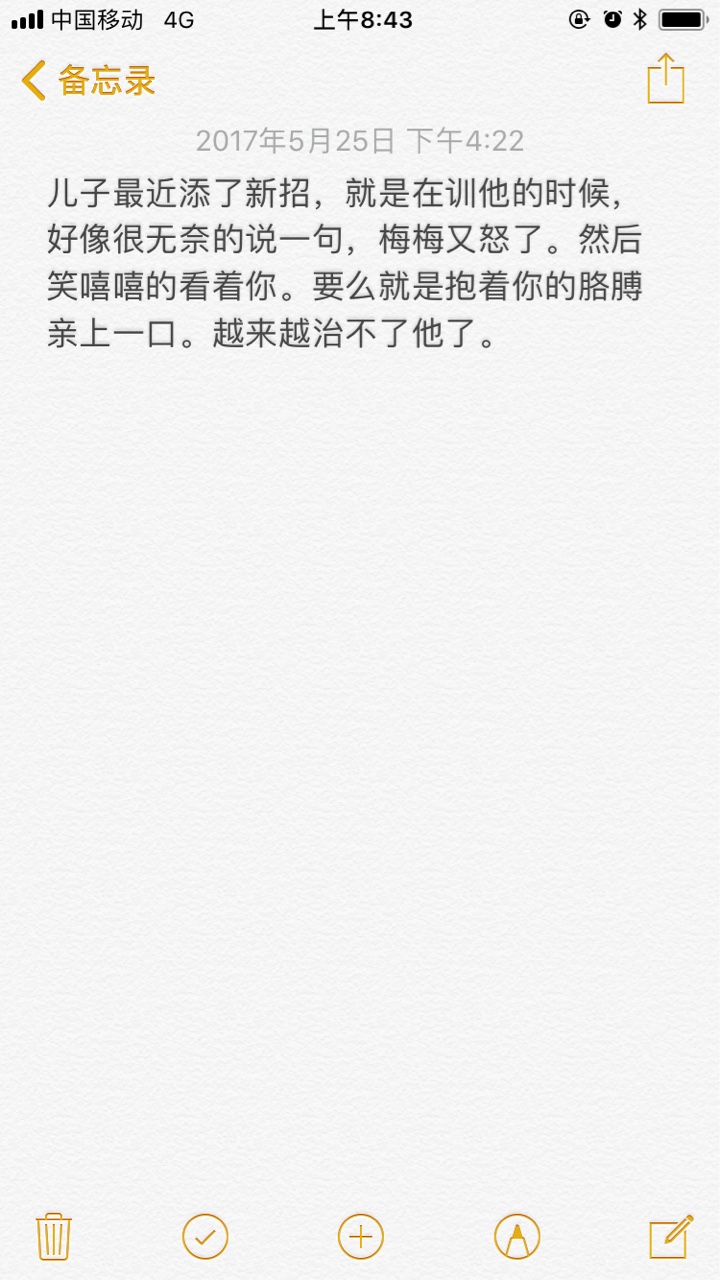Go back to the 备忘录 list
The width and height of the screenshot is (720, 1280).
point(88,80)
